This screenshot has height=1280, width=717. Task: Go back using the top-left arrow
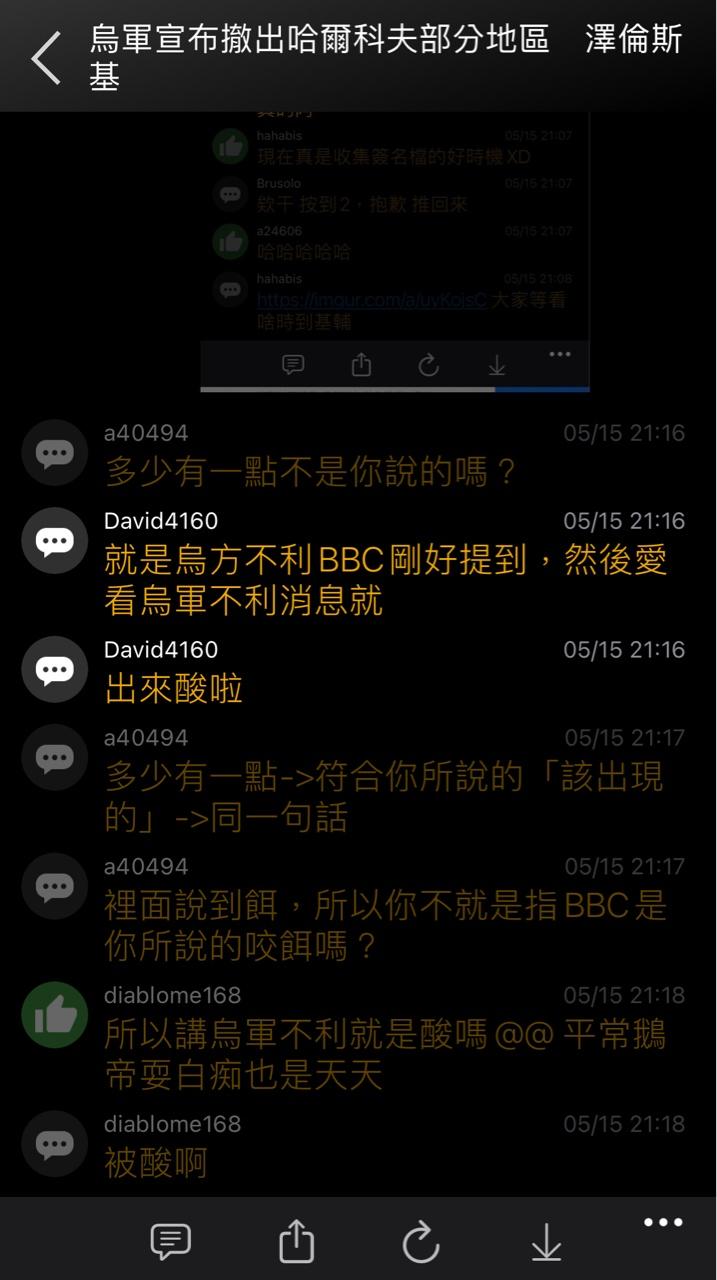pos(46,57)
